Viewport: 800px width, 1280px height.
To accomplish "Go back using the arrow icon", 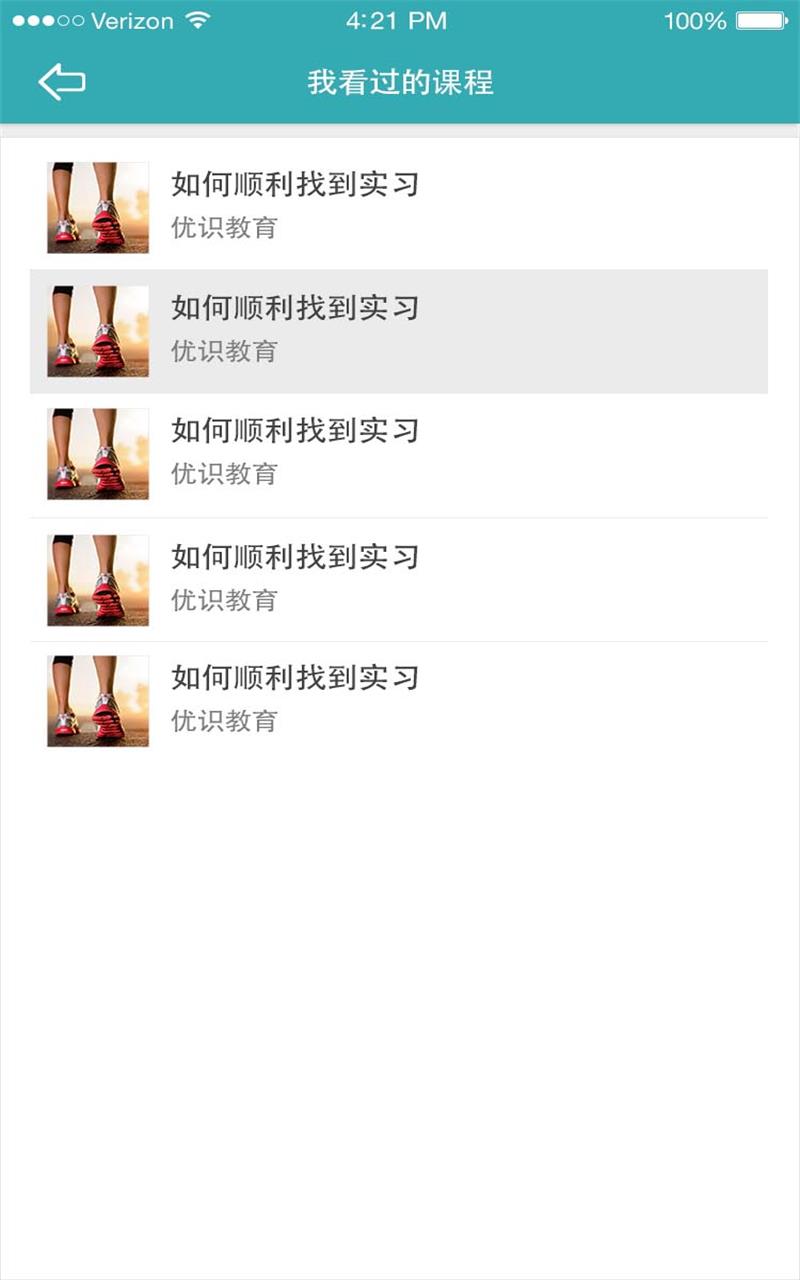I will [x=62, y=82].
